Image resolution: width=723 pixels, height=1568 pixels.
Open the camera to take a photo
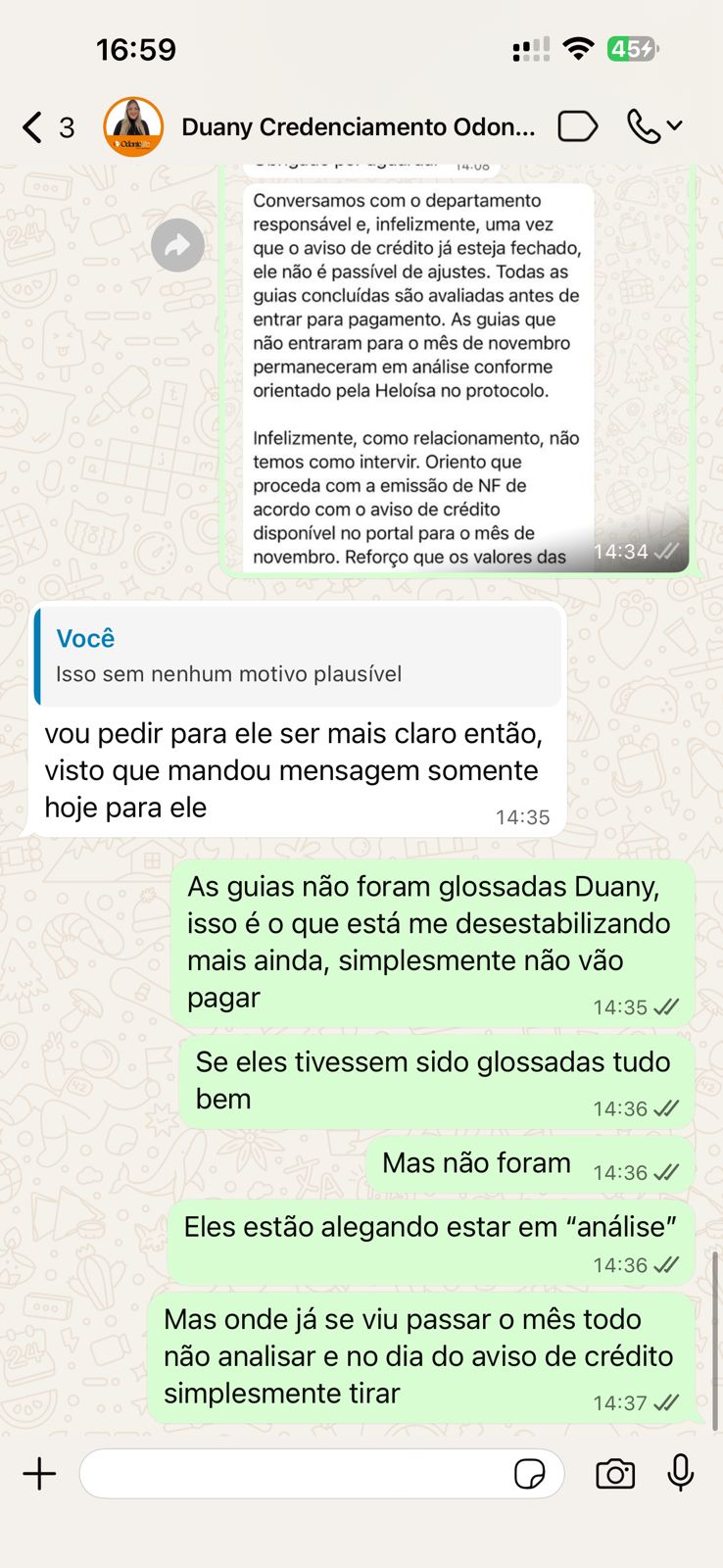(x=615, y=1473)
